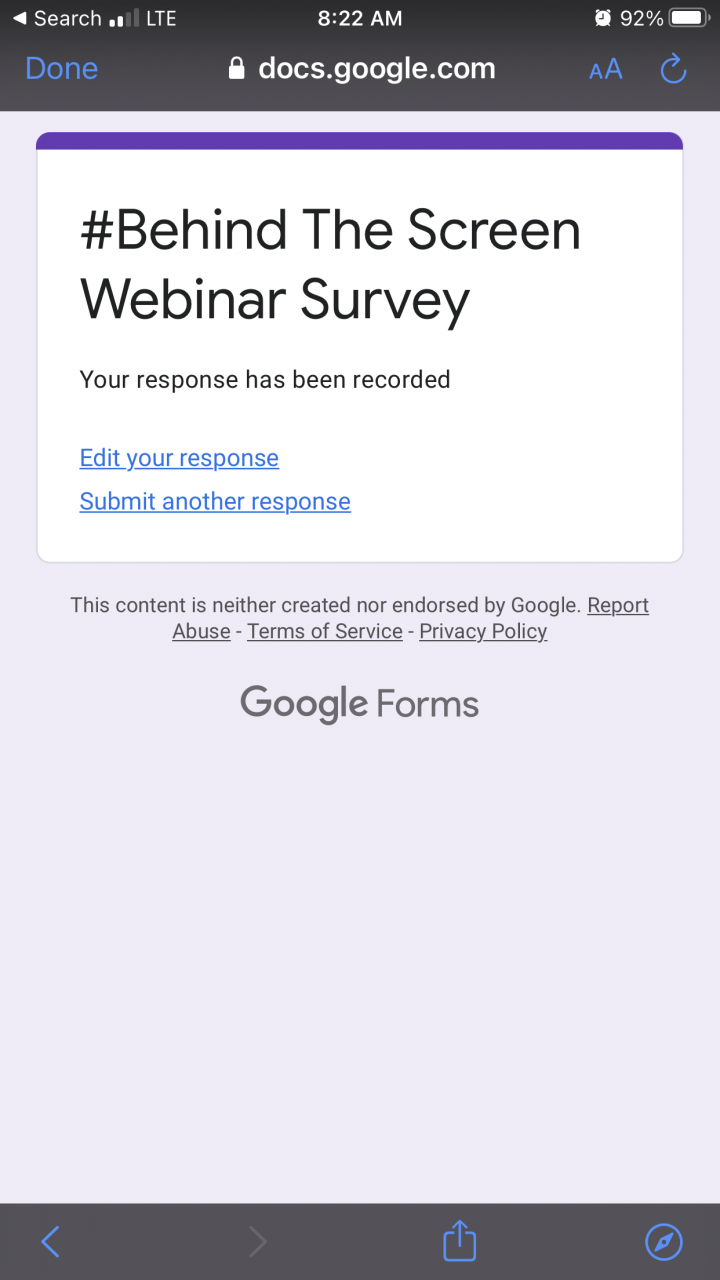Open page in Safari compass icon

664,1242
